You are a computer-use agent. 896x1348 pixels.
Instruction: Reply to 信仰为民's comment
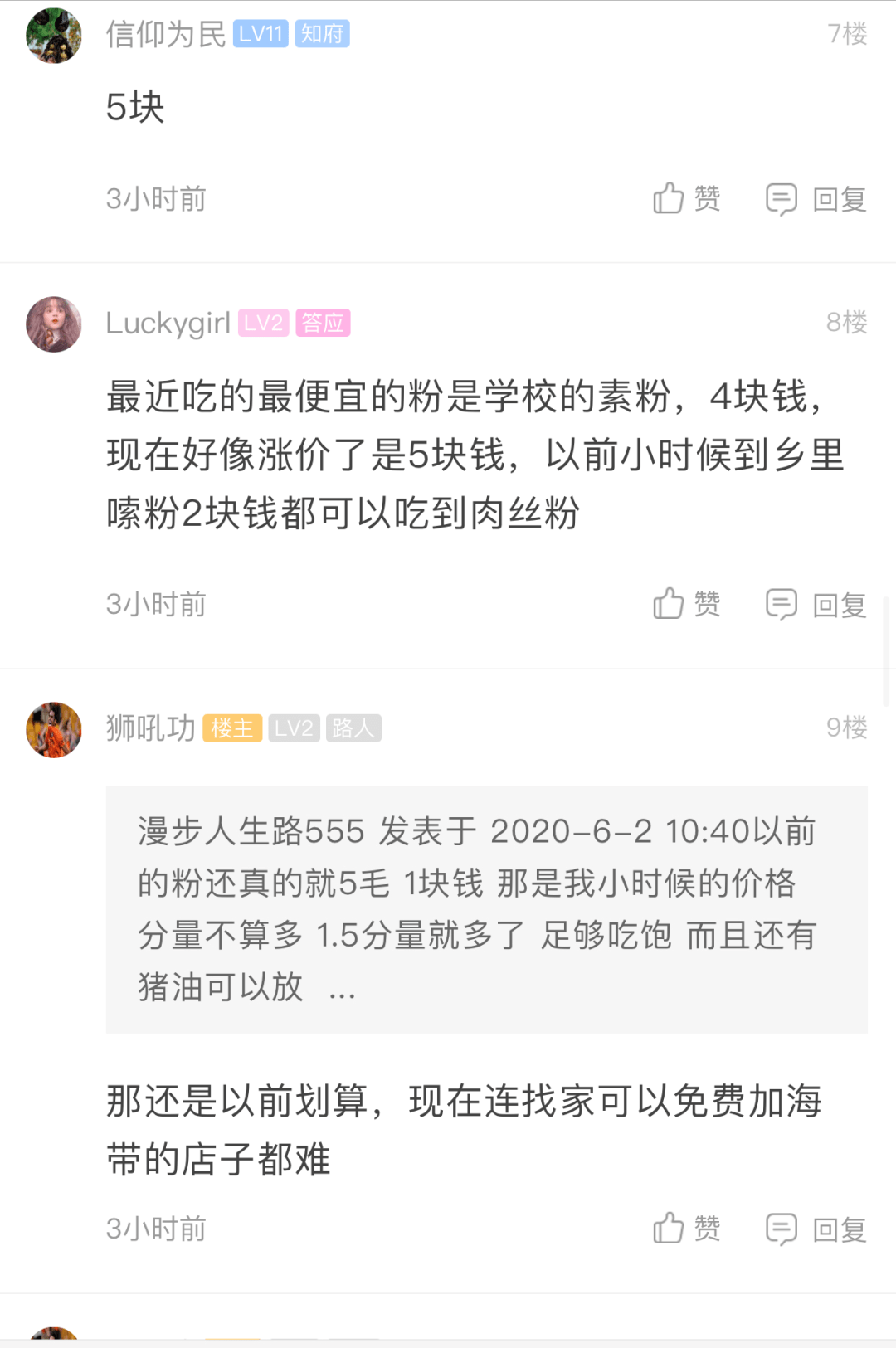pyautogui.click(x=816, y=199)
